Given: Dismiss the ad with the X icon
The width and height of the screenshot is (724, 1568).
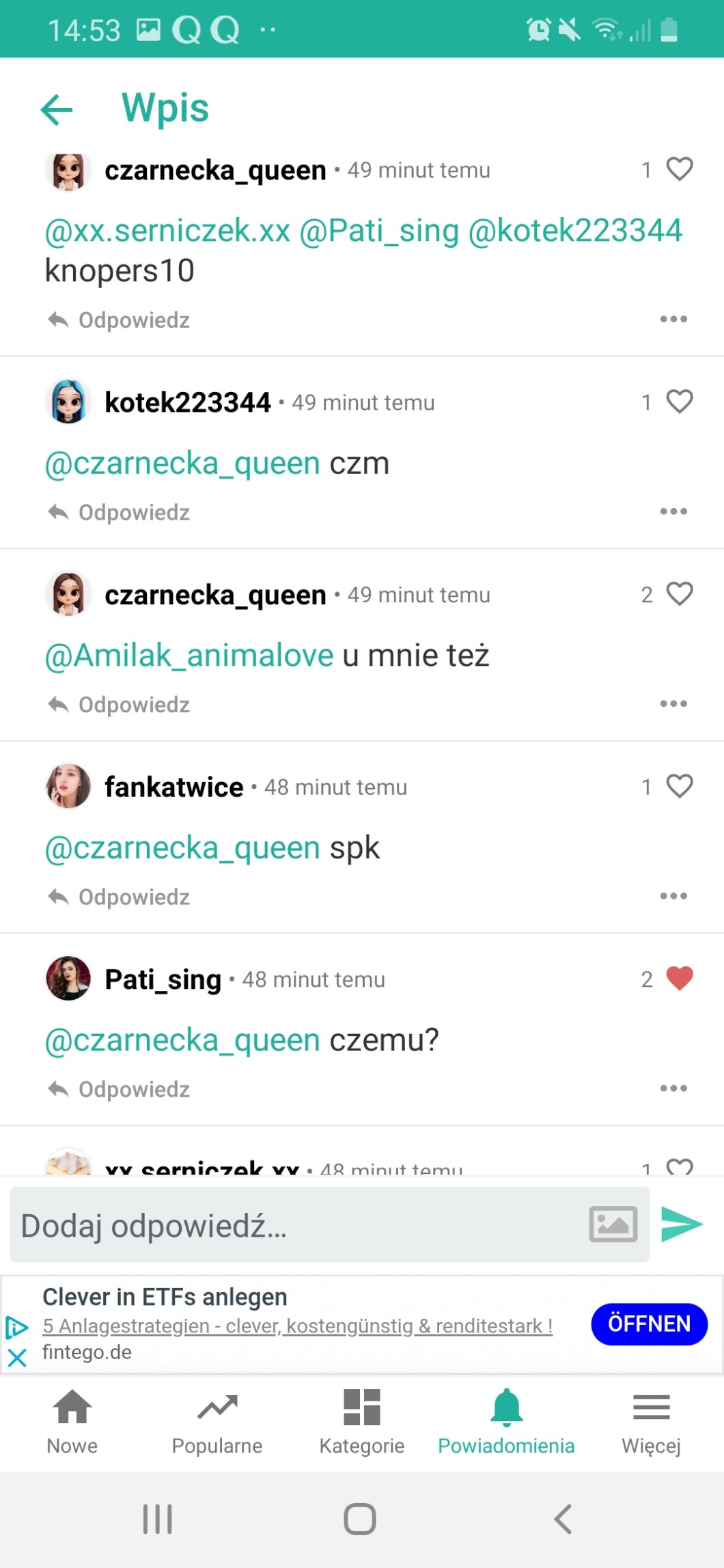Looking at the screenshot, I should (17, 1358).
